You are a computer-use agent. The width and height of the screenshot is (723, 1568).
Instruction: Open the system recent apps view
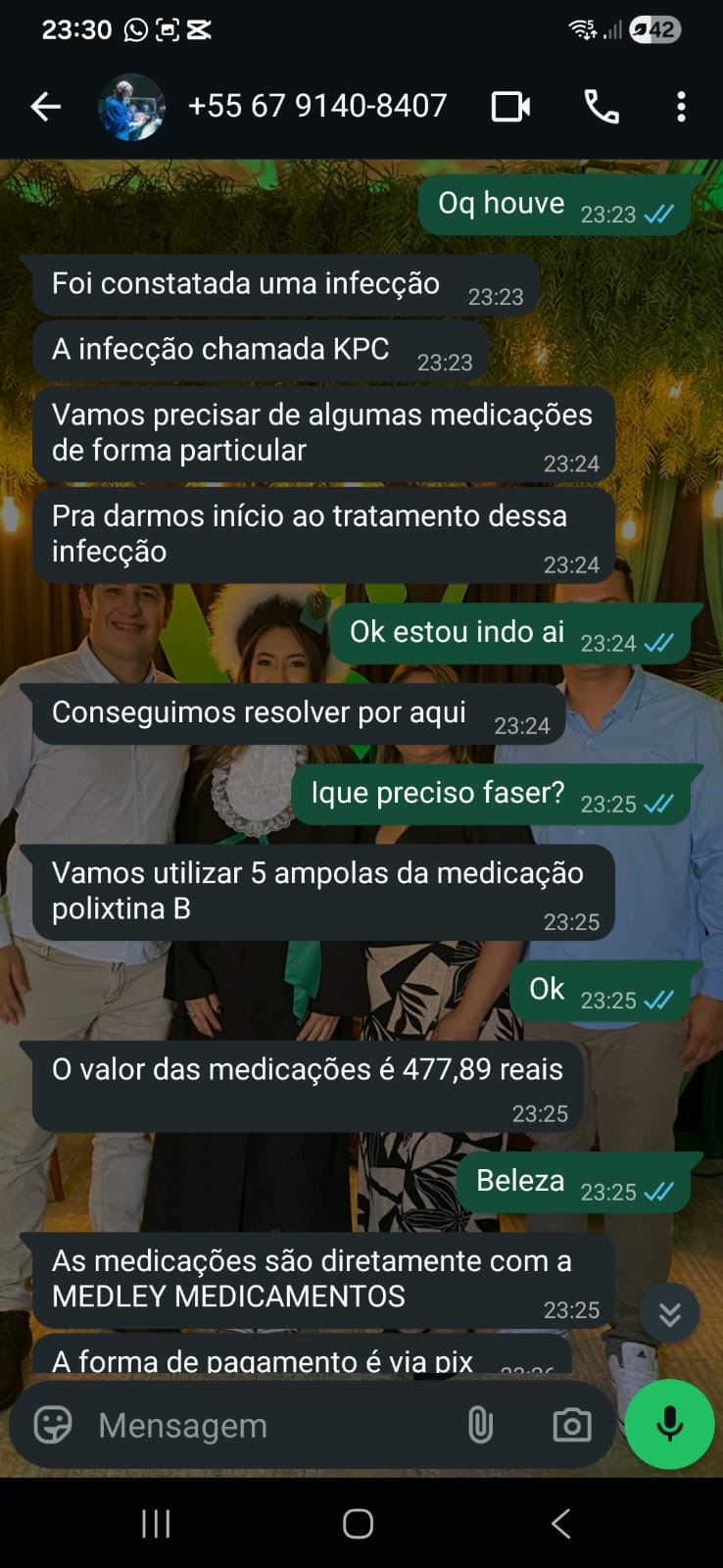156,1523
